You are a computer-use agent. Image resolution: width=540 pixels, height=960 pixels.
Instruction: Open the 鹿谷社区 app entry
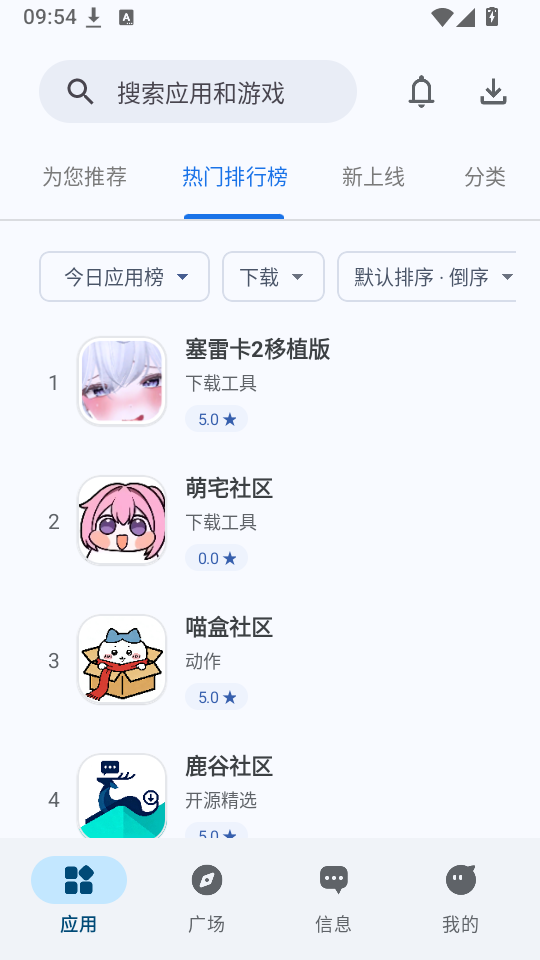270,795
